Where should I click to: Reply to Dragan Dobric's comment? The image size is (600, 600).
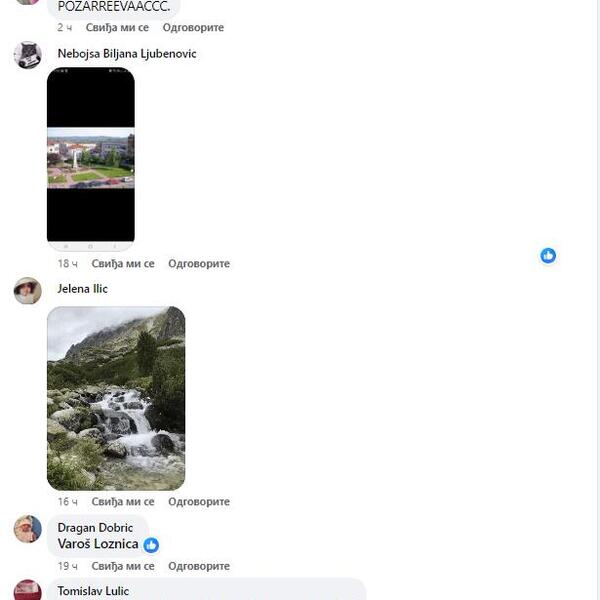pyautogui.click(x=199, y=566)
